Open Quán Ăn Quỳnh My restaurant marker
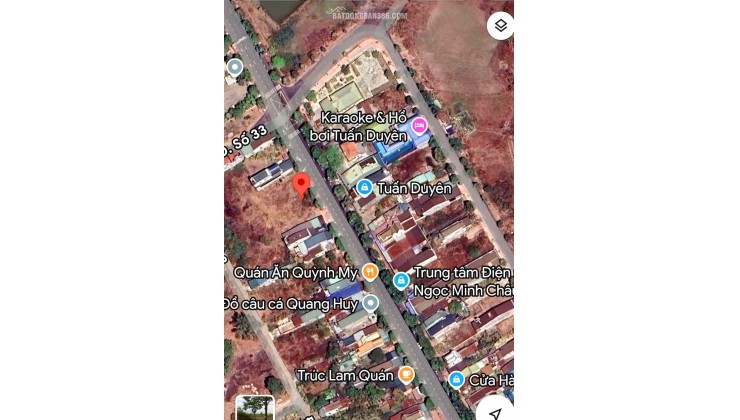740x420 pixels. point(371,271)
